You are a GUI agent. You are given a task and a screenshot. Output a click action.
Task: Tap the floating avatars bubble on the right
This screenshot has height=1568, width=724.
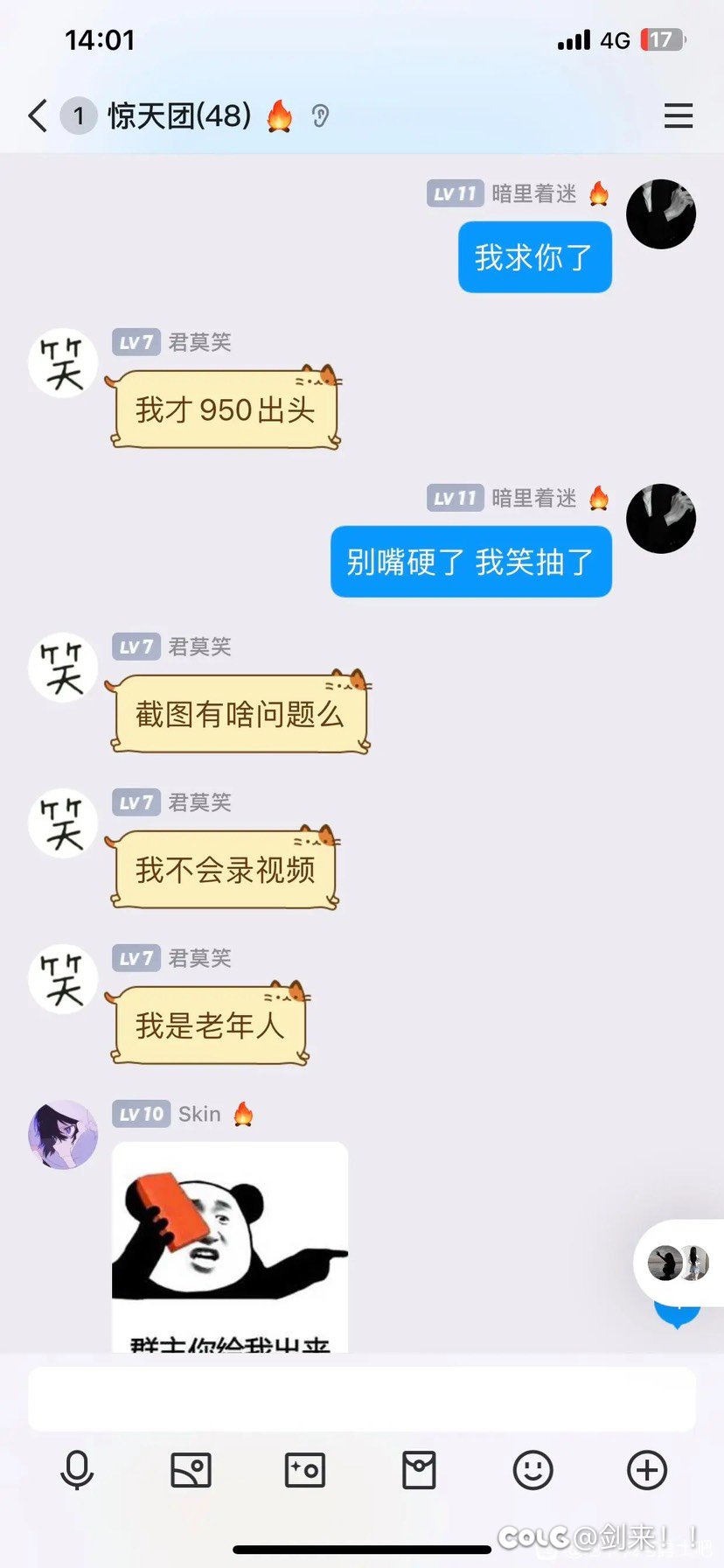pyautogui.click(x=679, y=1263)
